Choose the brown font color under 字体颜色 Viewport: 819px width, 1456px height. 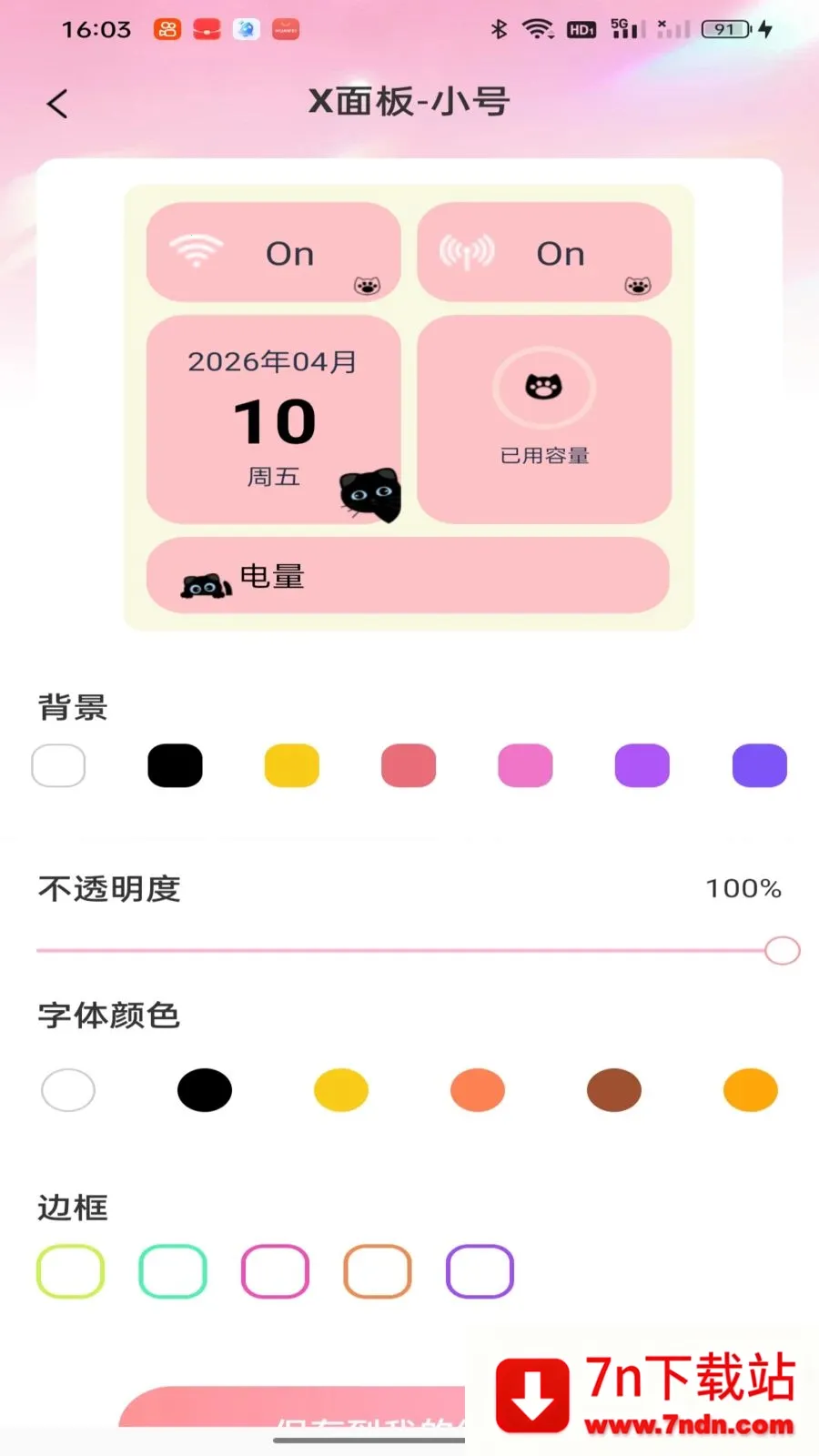coord(612,1089)
